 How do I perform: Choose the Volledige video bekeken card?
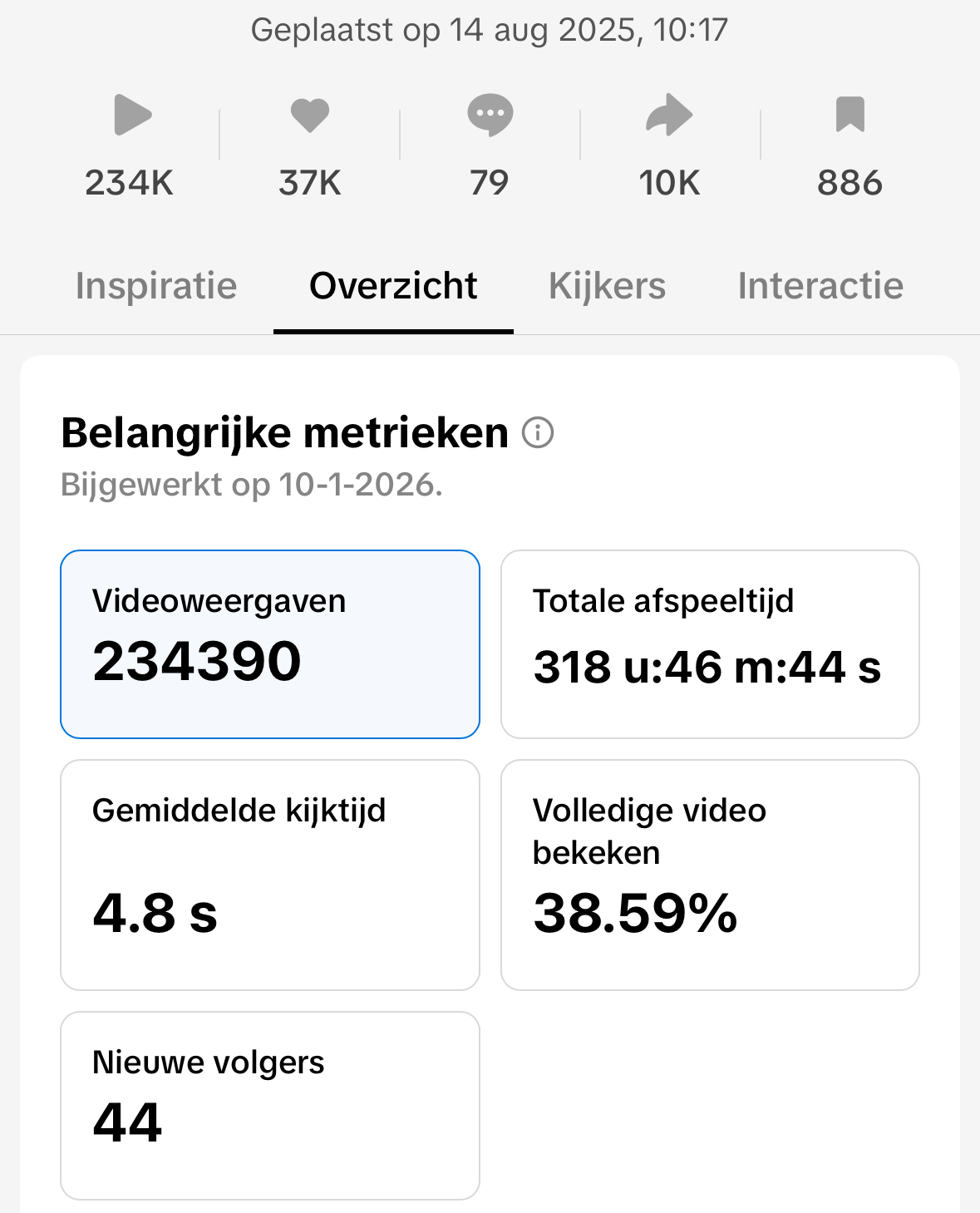point(710,875)
